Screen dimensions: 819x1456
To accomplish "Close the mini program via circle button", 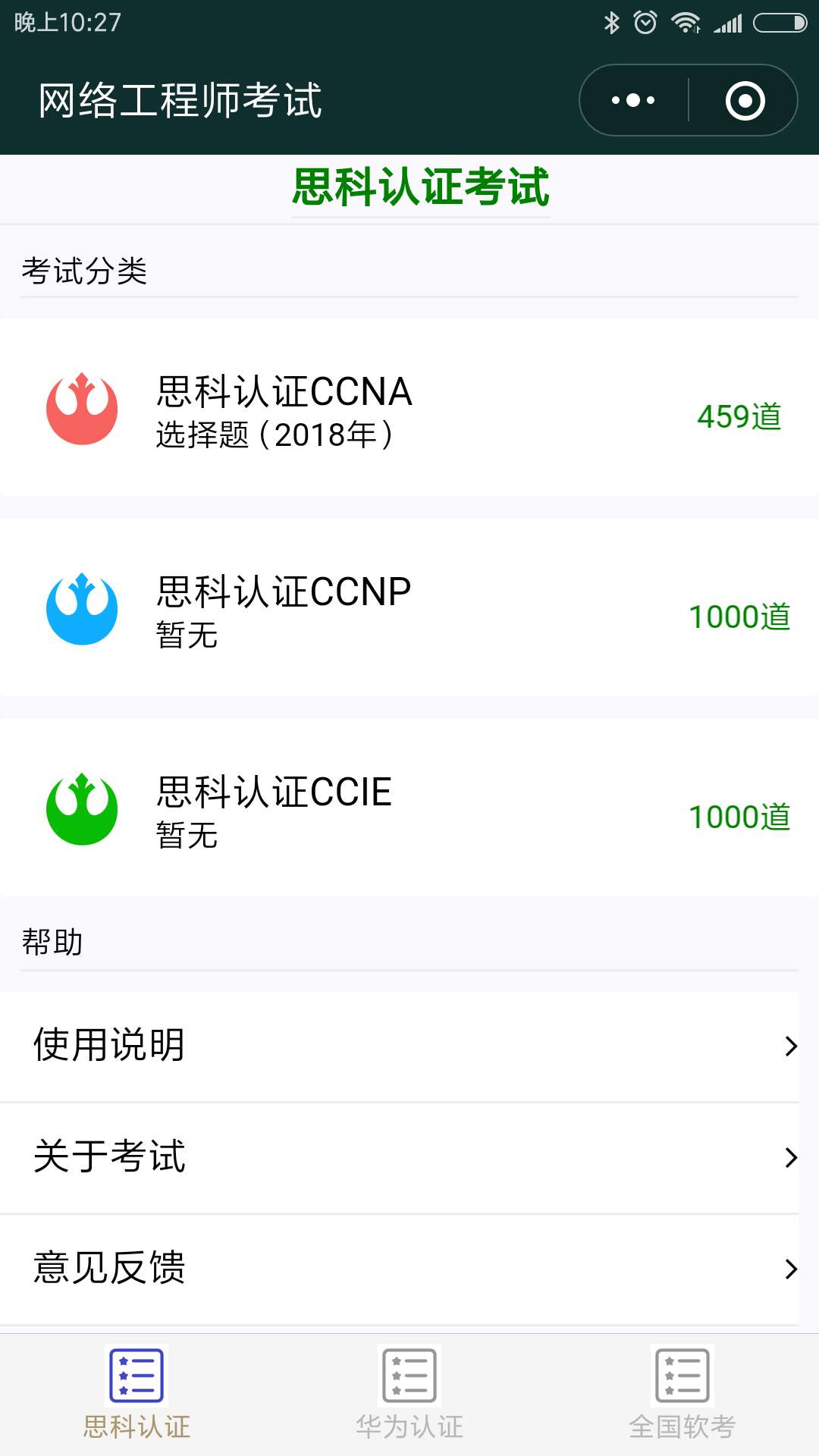I will click(745, 100).
